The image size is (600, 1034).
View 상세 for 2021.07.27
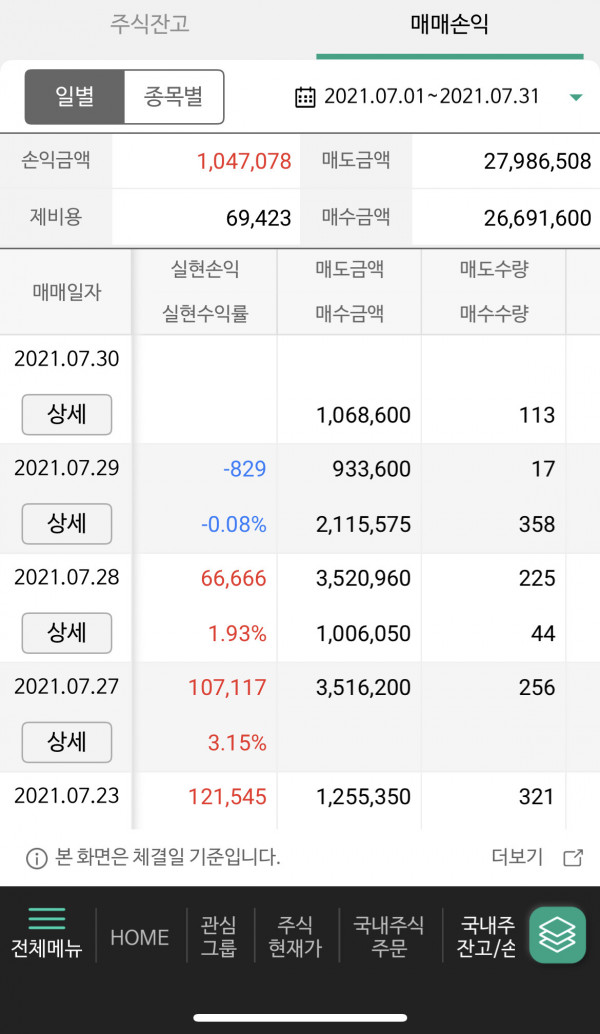(x=67, y=742)
